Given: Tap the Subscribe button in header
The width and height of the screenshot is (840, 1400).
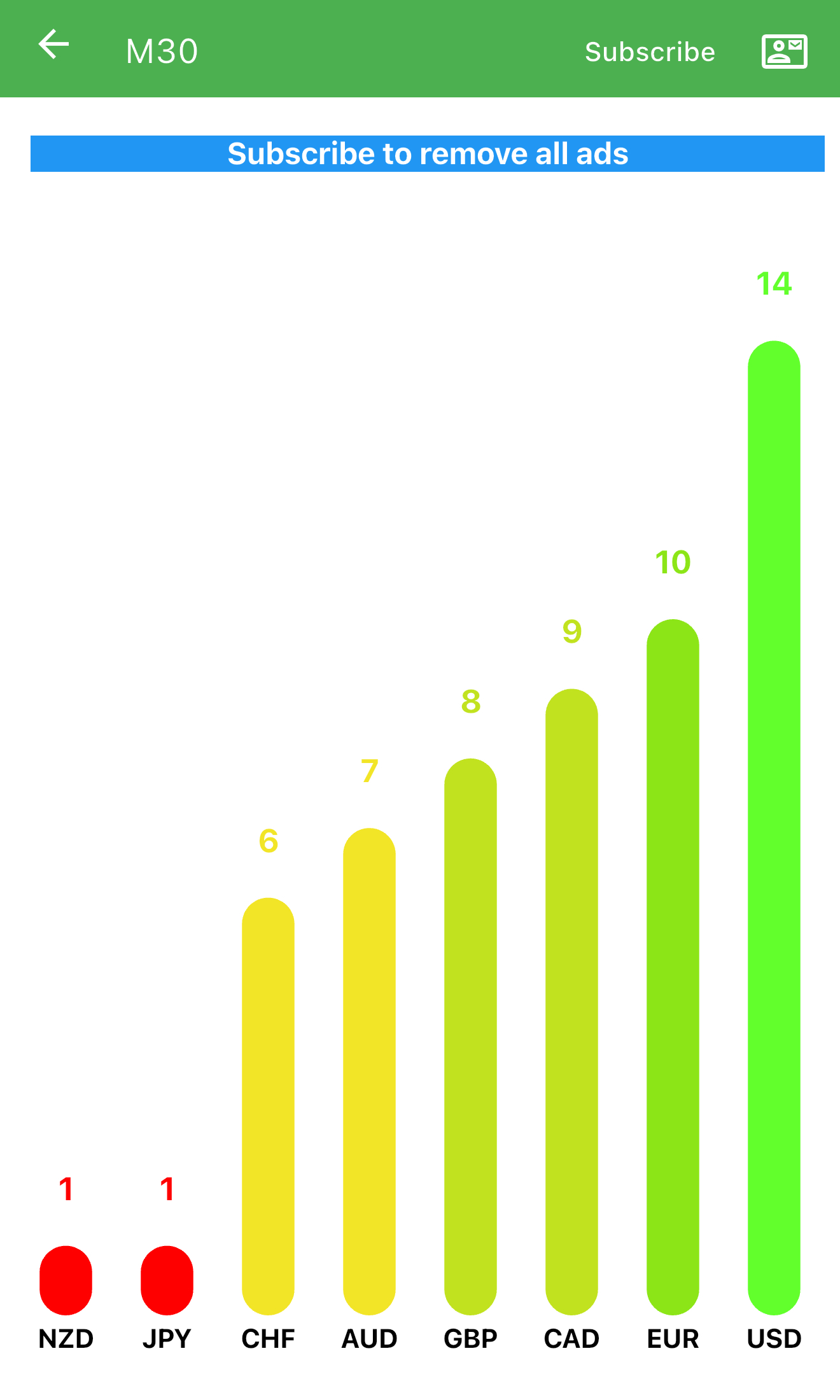Looking at the screenshot, I should click(650, 52).
